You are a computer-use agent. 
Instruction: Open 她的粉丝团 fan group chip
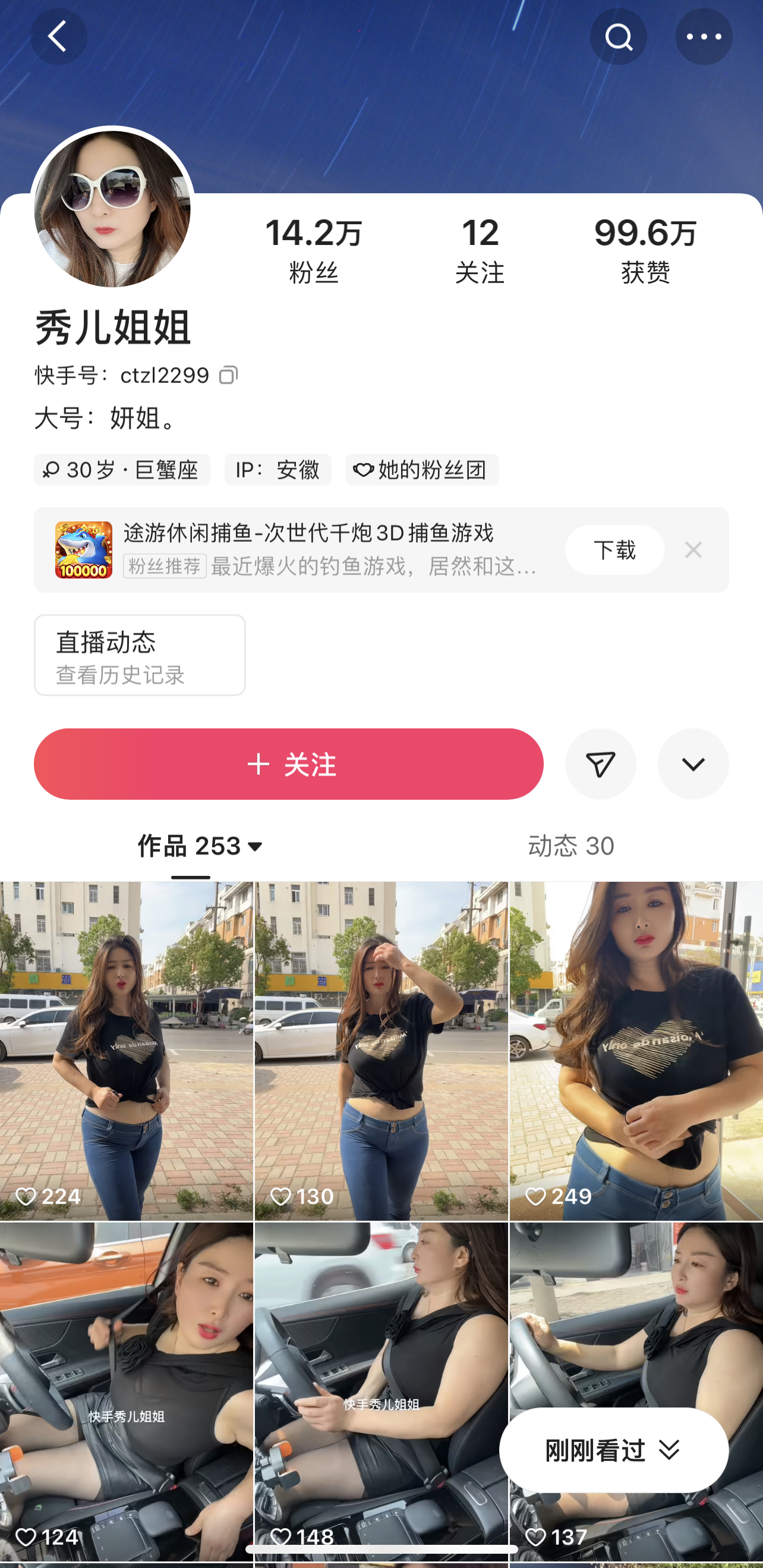pyautogui.click(x=423, y=470)
